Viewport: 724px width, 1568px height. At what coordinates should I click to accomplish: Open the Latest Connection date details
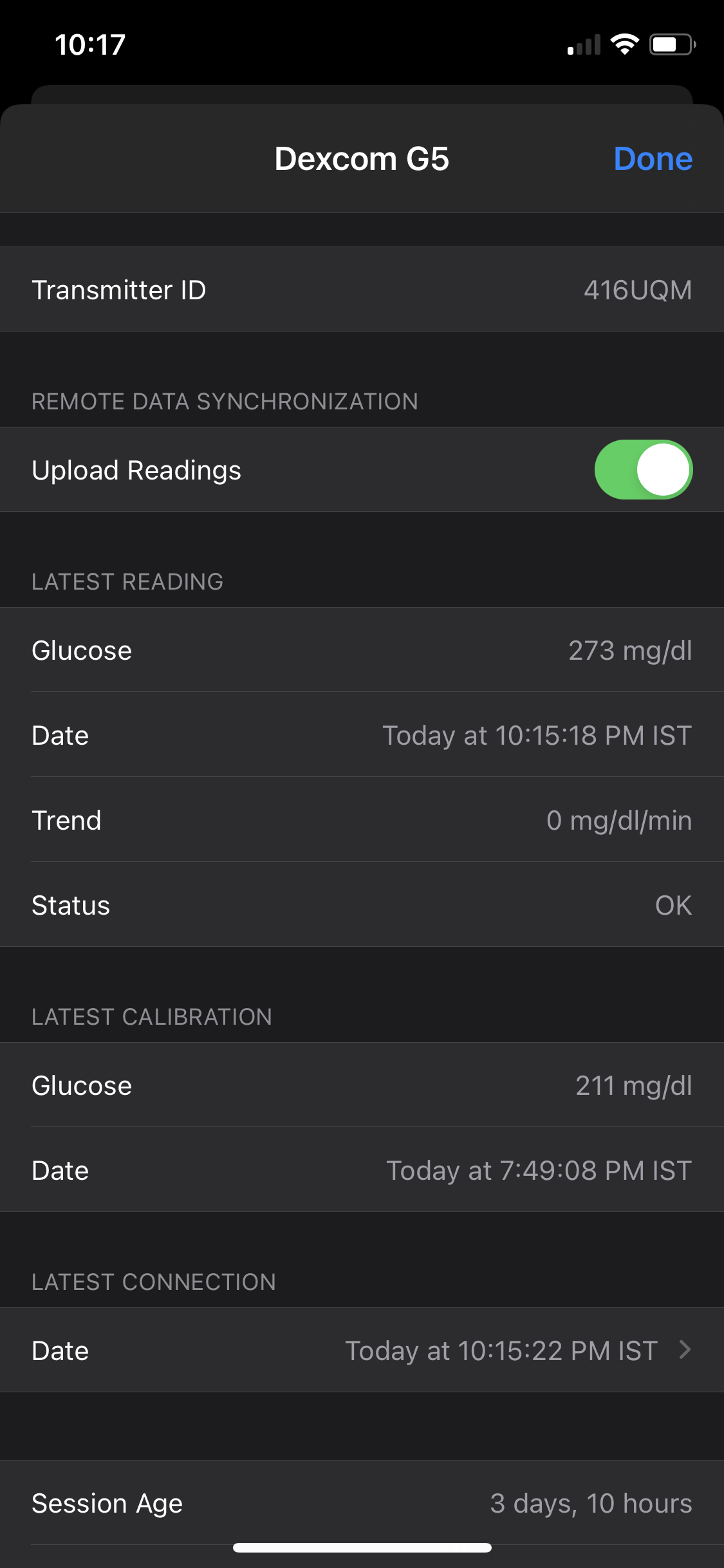362,1350
